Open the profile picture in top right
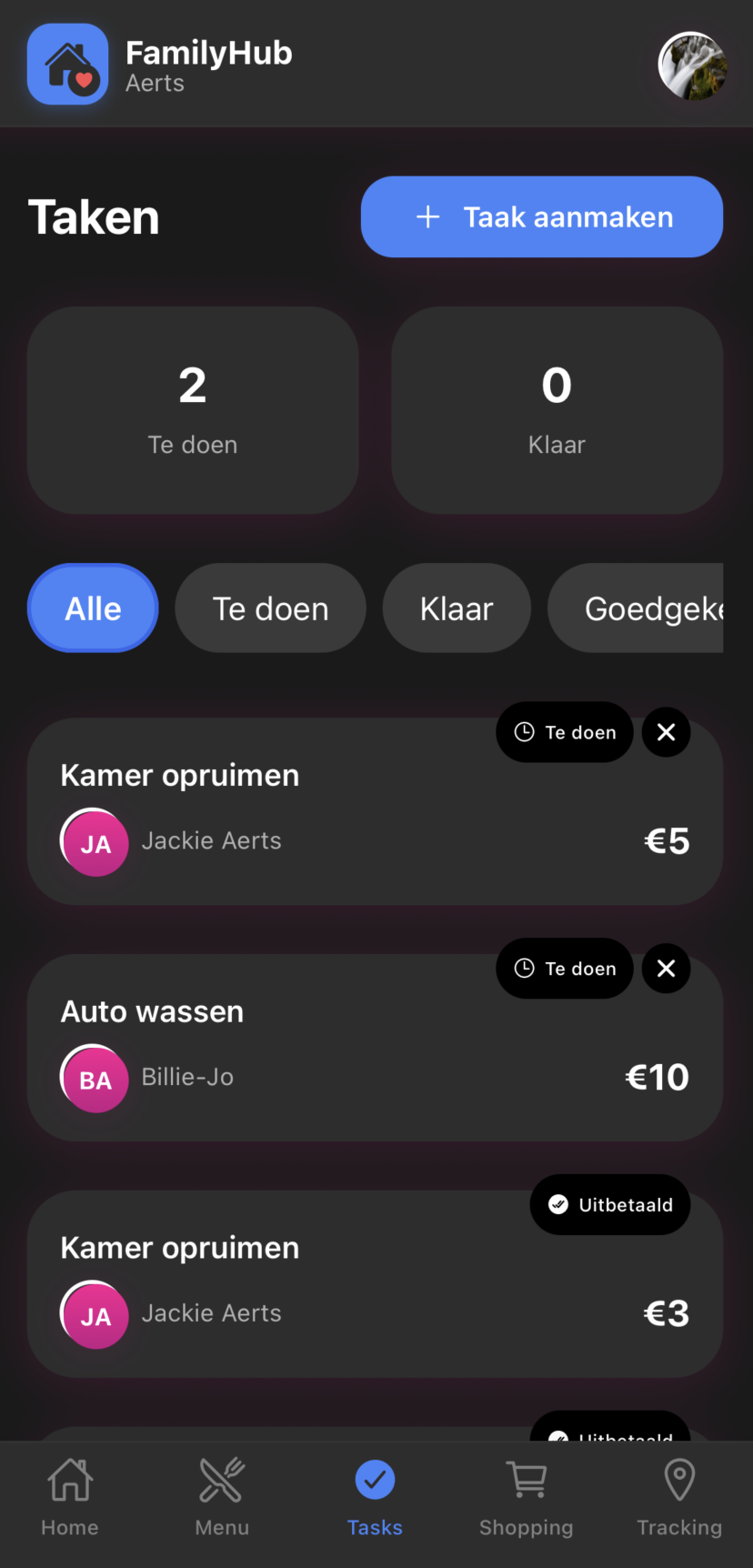Screen dimensions: 753x1568 pos(692,65)
